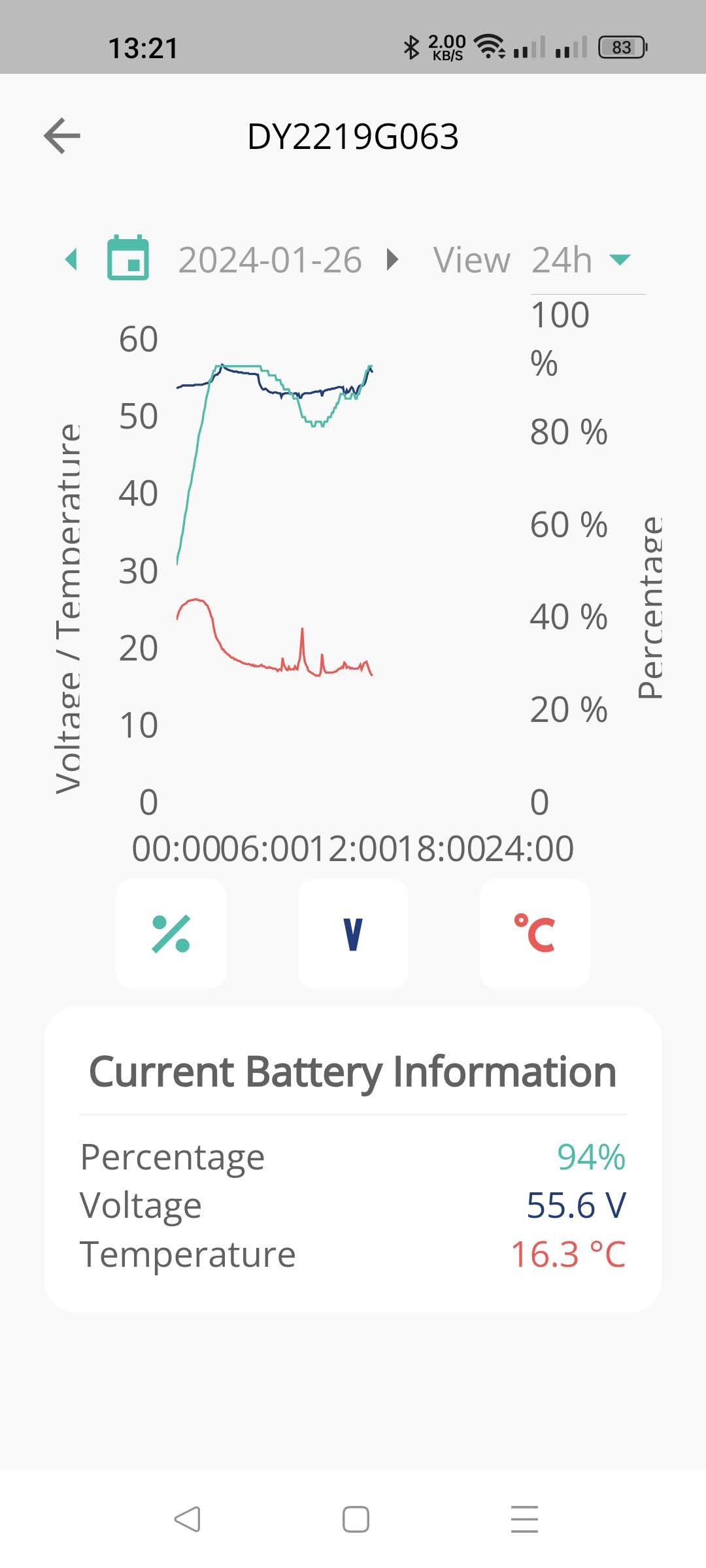Advance to the next day

[392, 259]
